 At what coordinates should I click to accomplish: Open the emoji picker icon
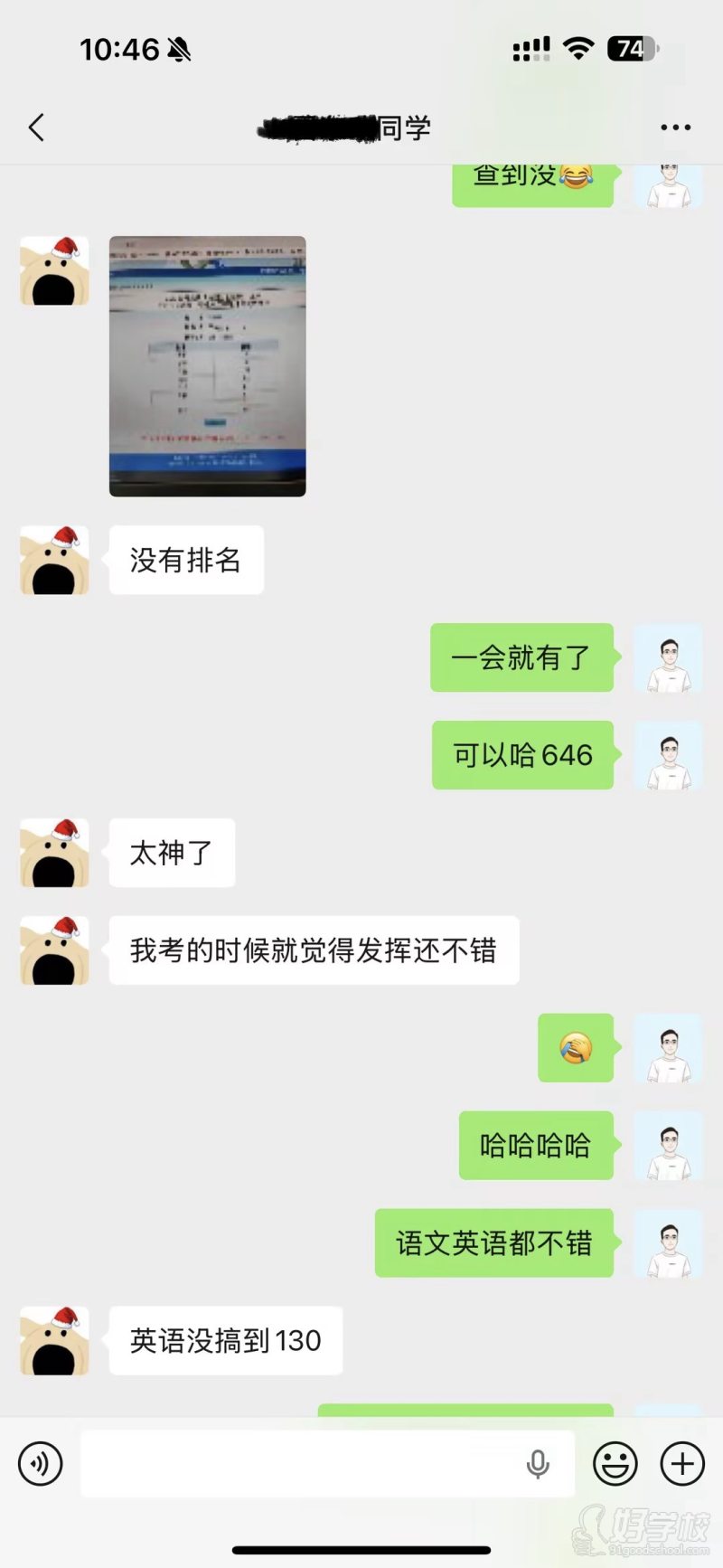point(616,1463)
